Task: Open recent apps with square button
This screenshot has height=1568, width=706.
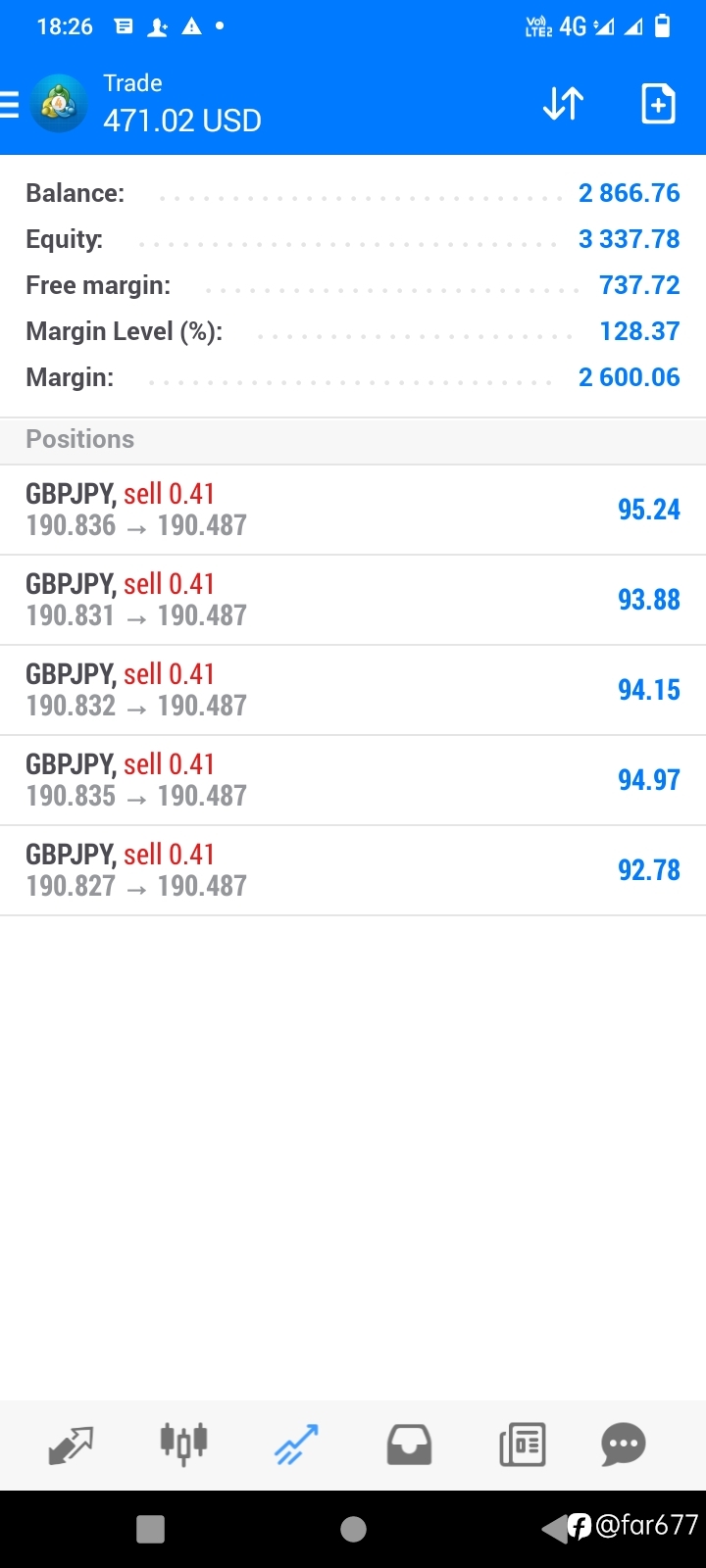Action: (x=150, y=1529)
